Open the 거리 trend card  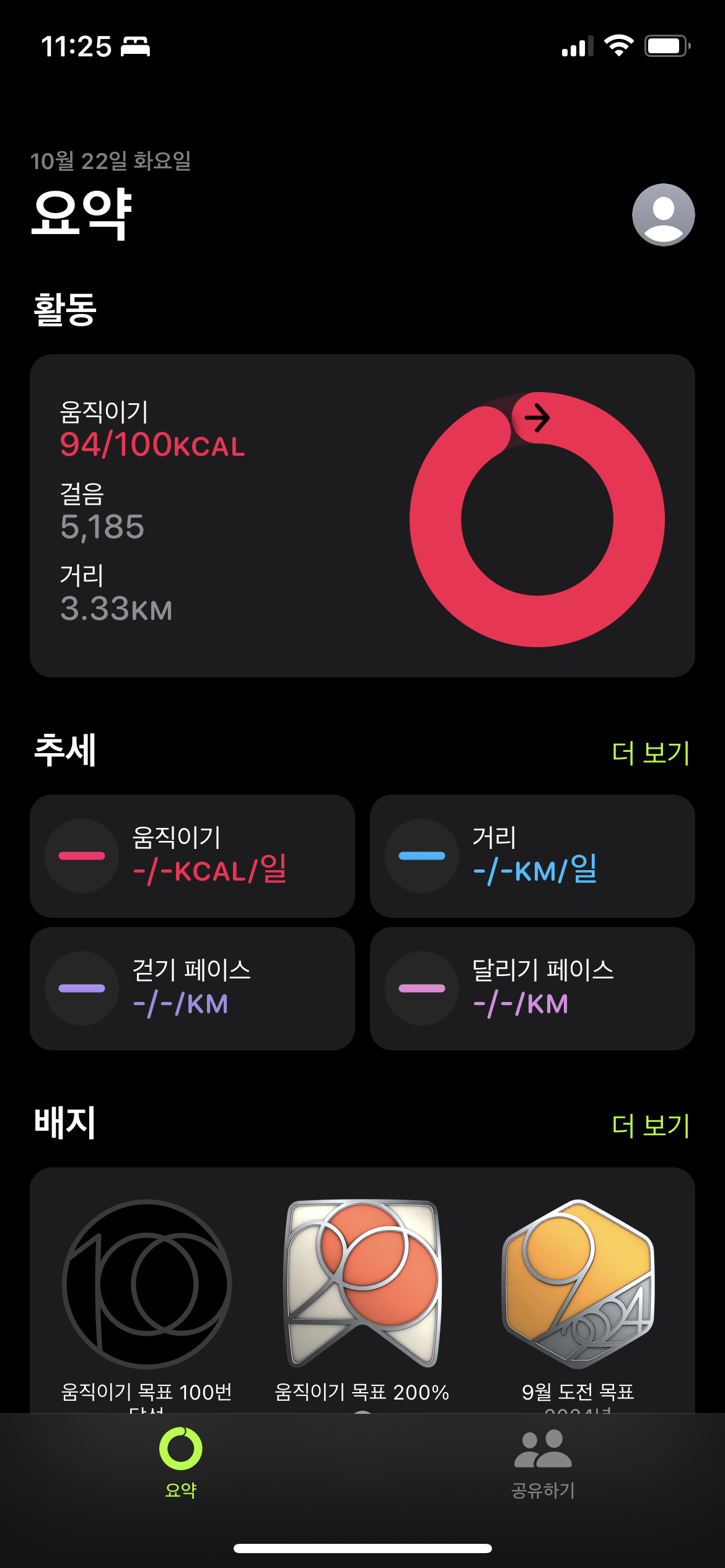pyautogui.click(x=532, y=856)
